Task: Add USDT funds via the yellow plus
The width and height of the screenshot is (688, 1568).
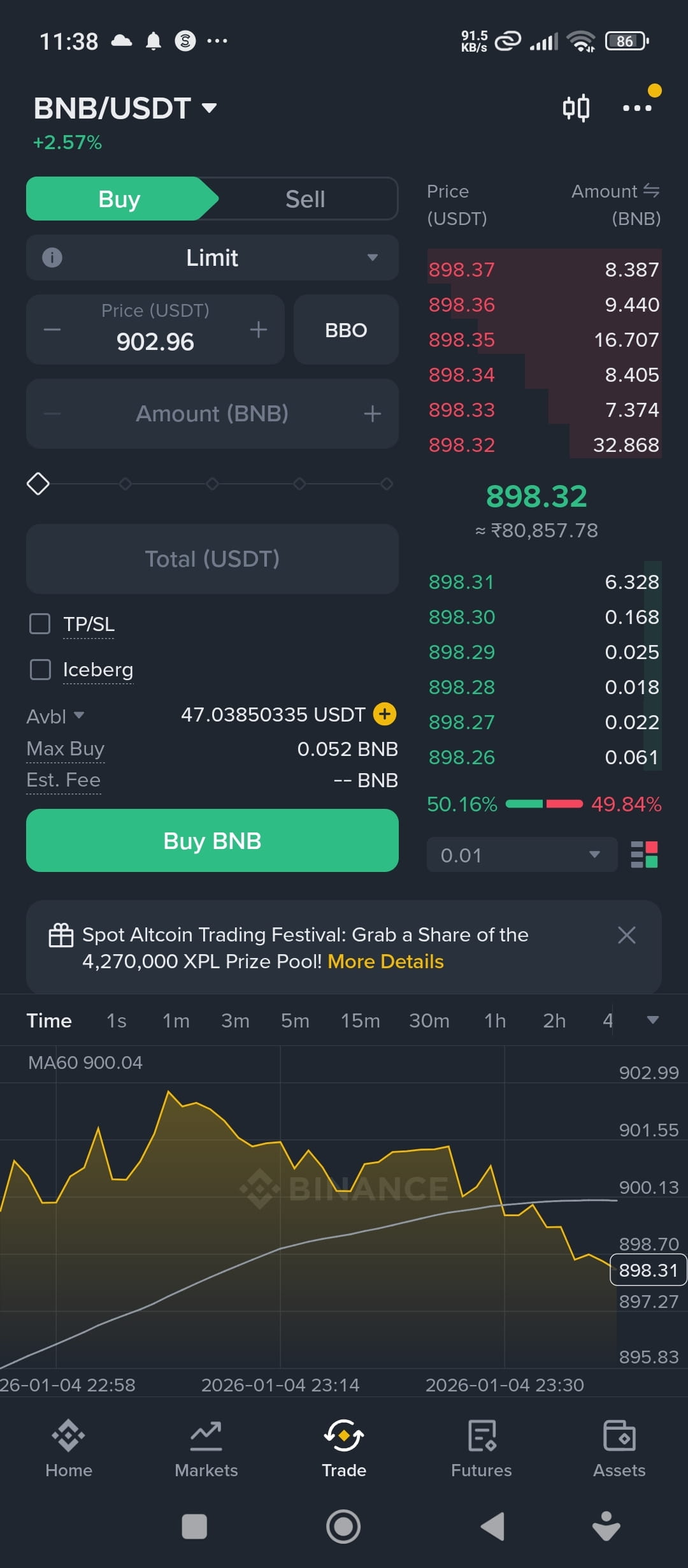Action: point(385,714)
